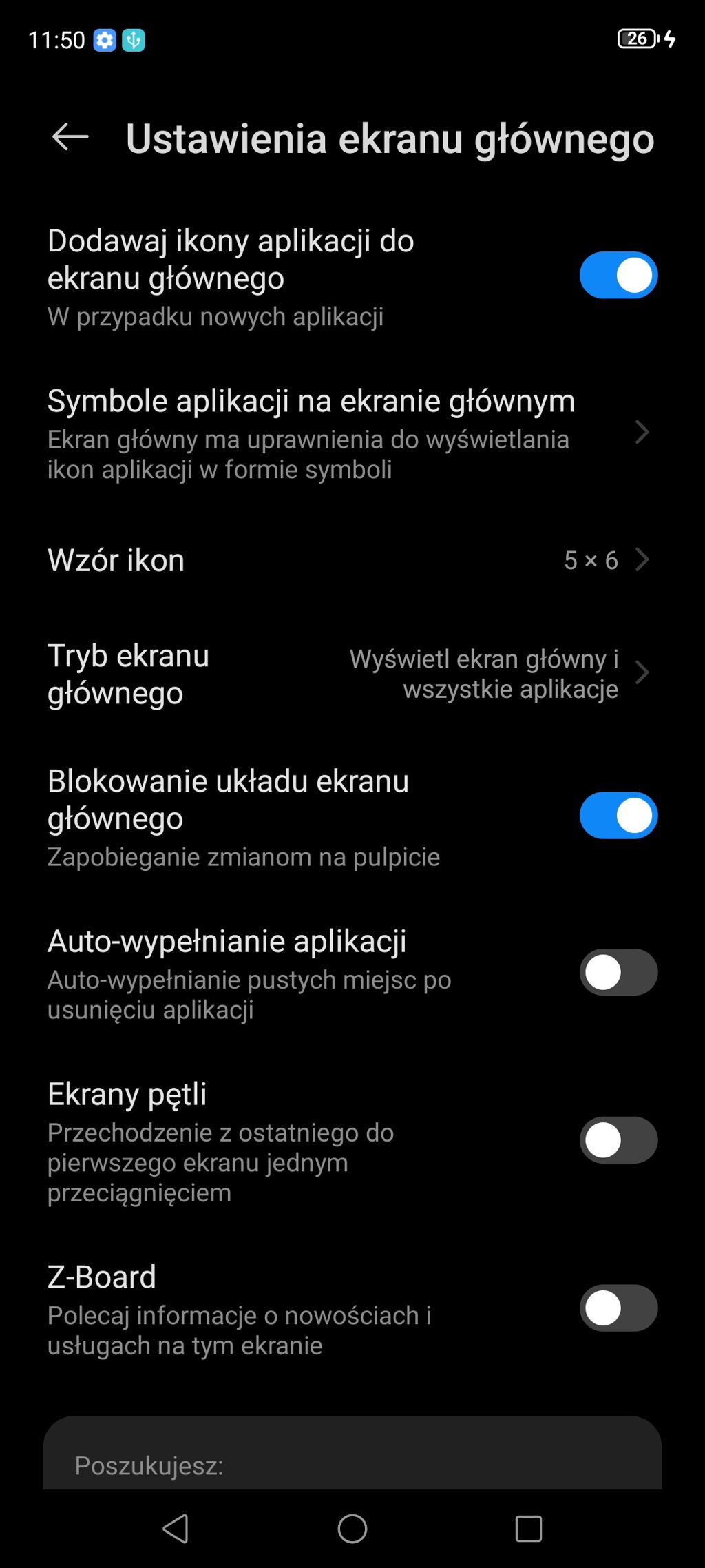This screenshot has width=705, height=1568.
Task: Toggle Ekrany pętli on
Action: click(x=618, y=1140)
